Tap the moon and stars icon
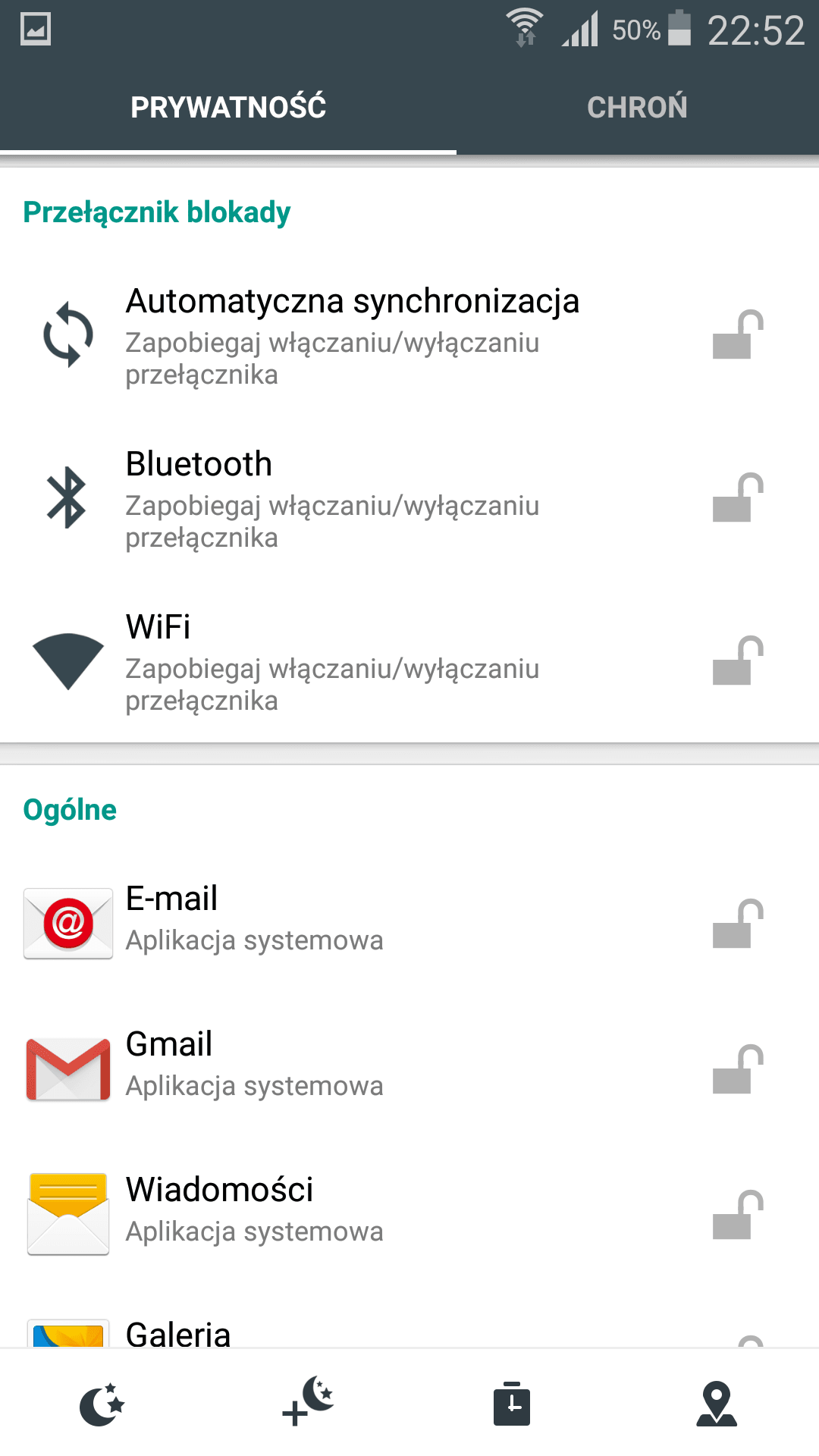 (102, 1404)
